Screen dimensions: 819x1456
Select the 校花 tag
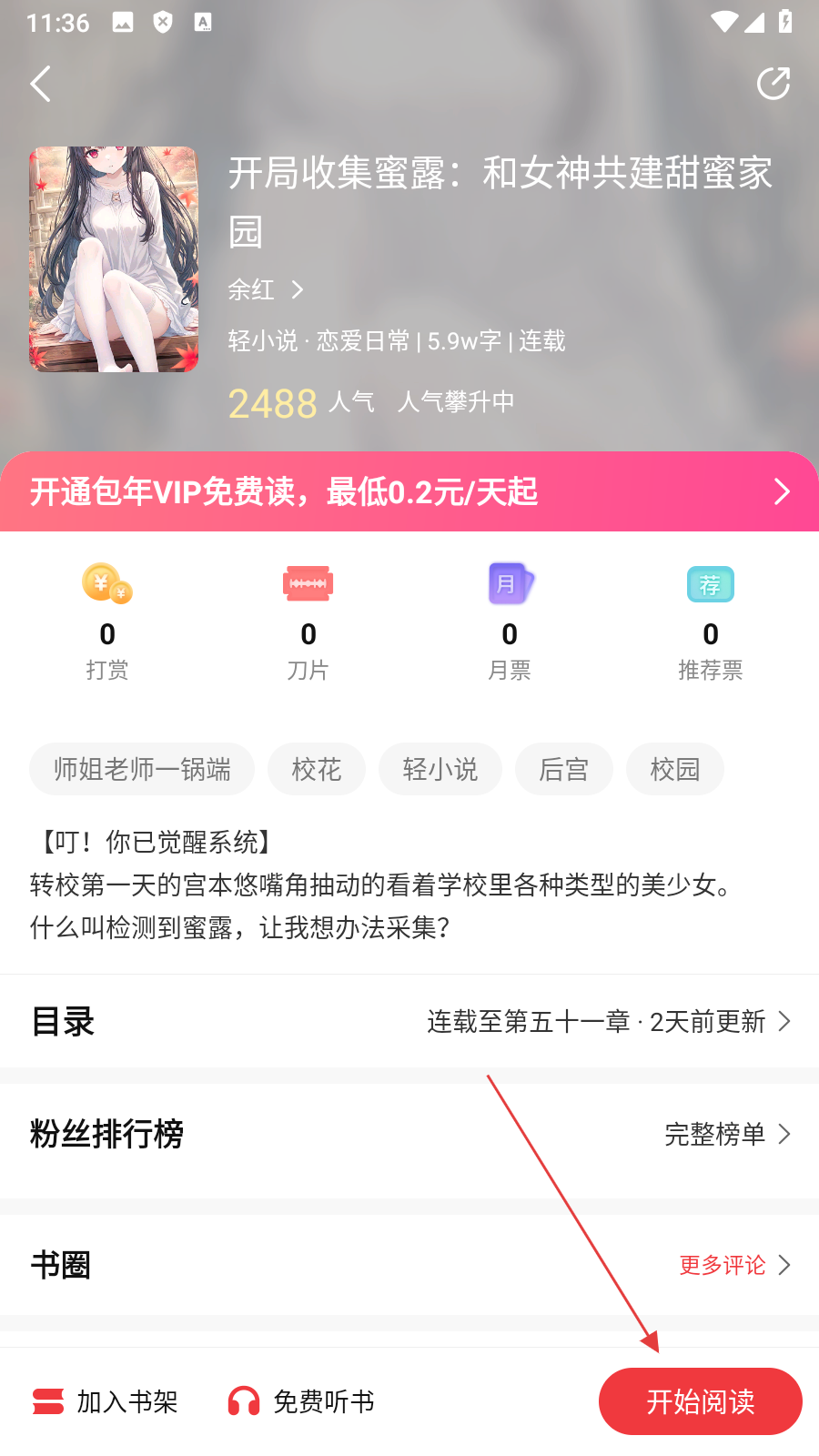[317, 769]
